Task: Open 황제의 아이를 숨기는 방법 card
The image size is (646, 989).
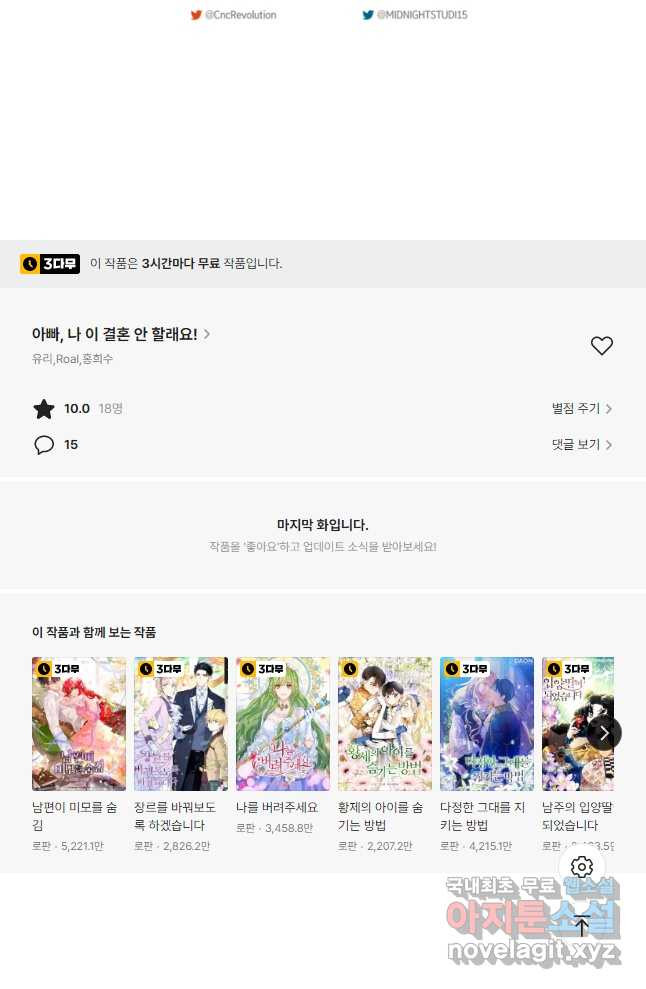Action: click(385, 724)
